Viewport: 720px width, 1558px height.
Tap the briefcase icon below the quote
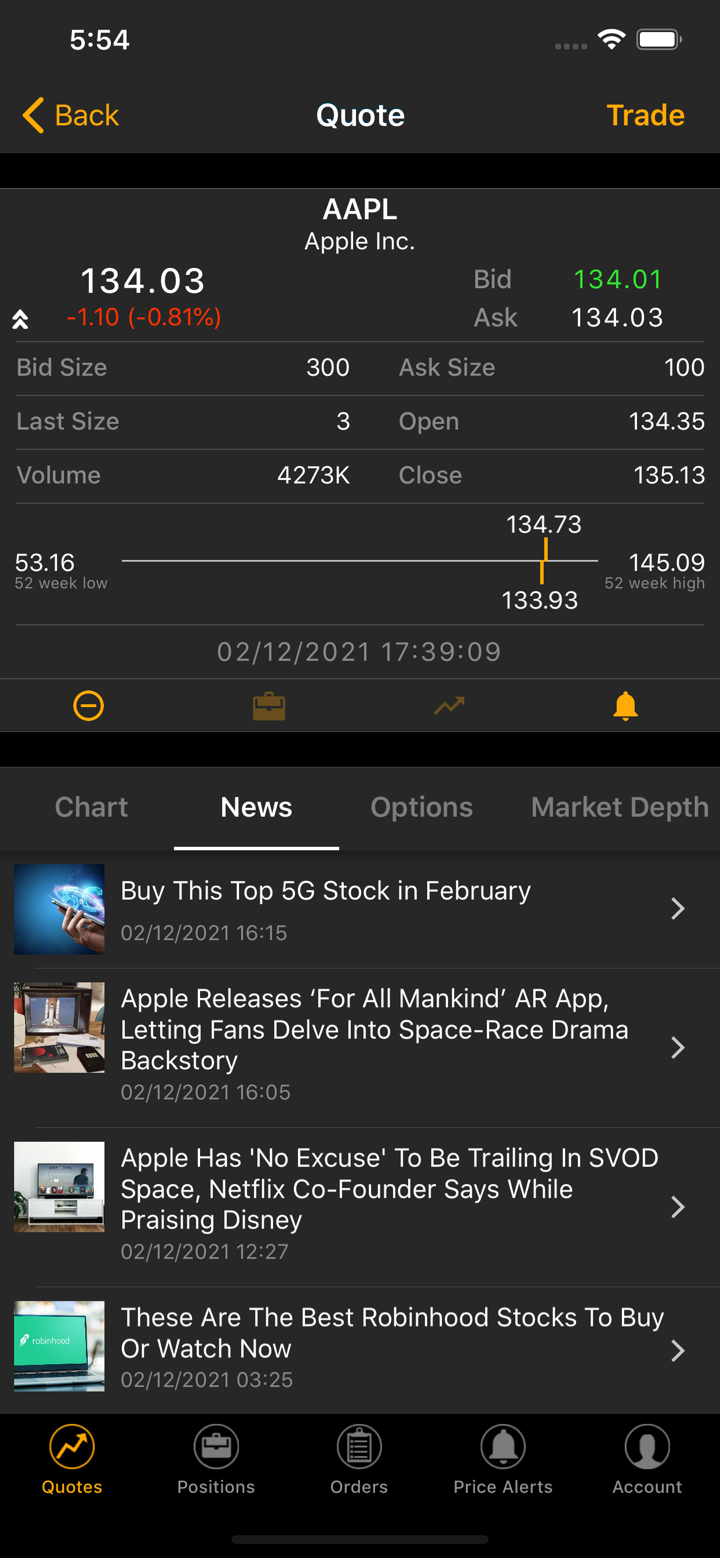coord(269,706)
